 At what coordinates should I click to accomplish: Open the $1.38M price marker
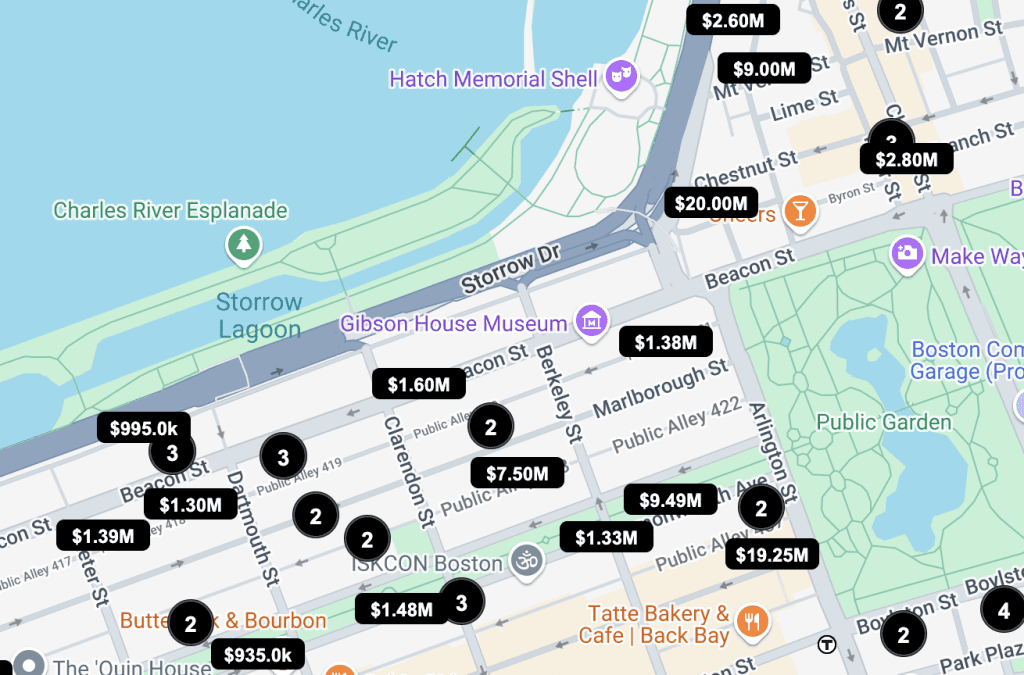click(665, 343)
